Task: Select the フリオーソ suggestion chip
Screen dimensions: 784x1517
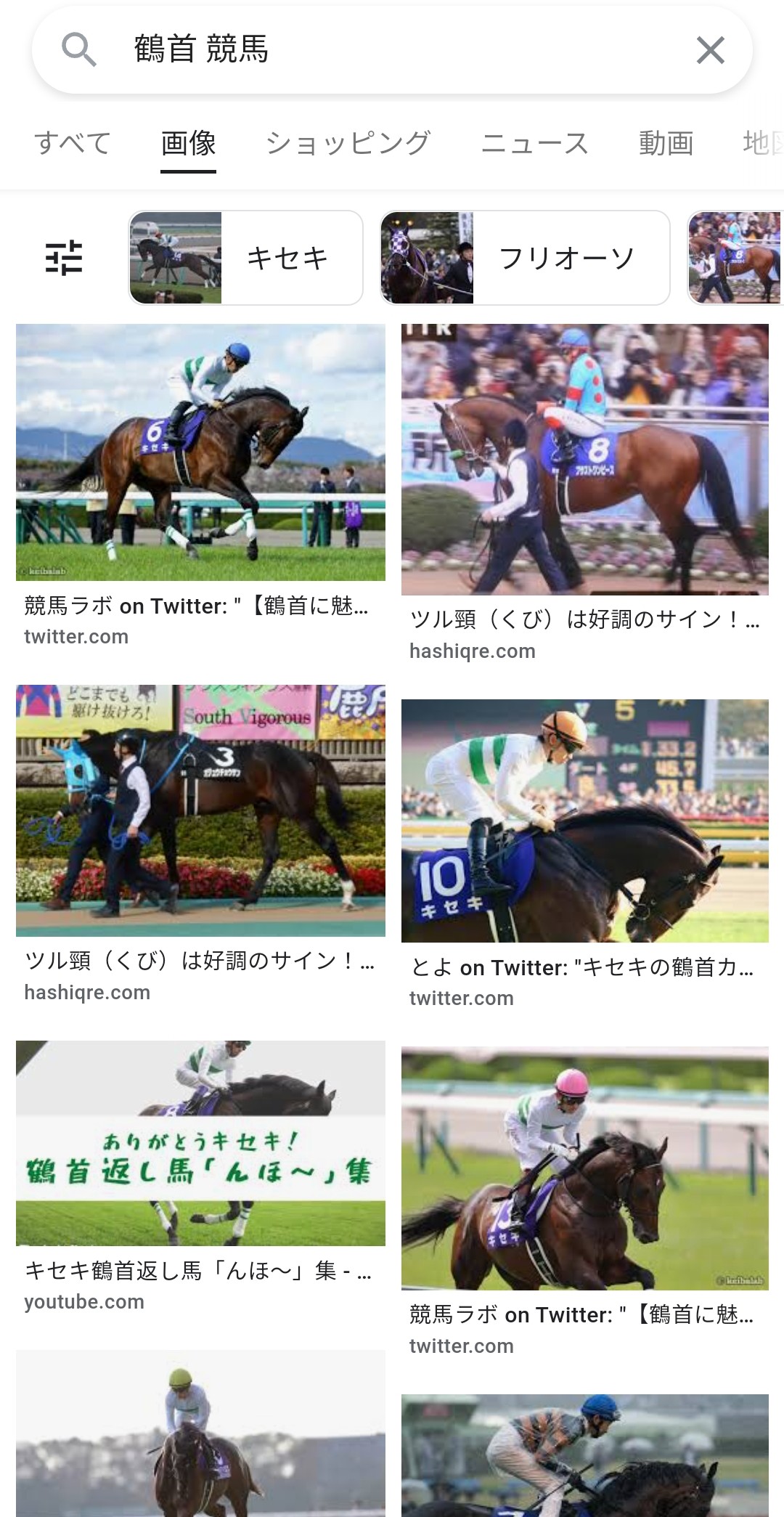Action: [x=525, y=258]
